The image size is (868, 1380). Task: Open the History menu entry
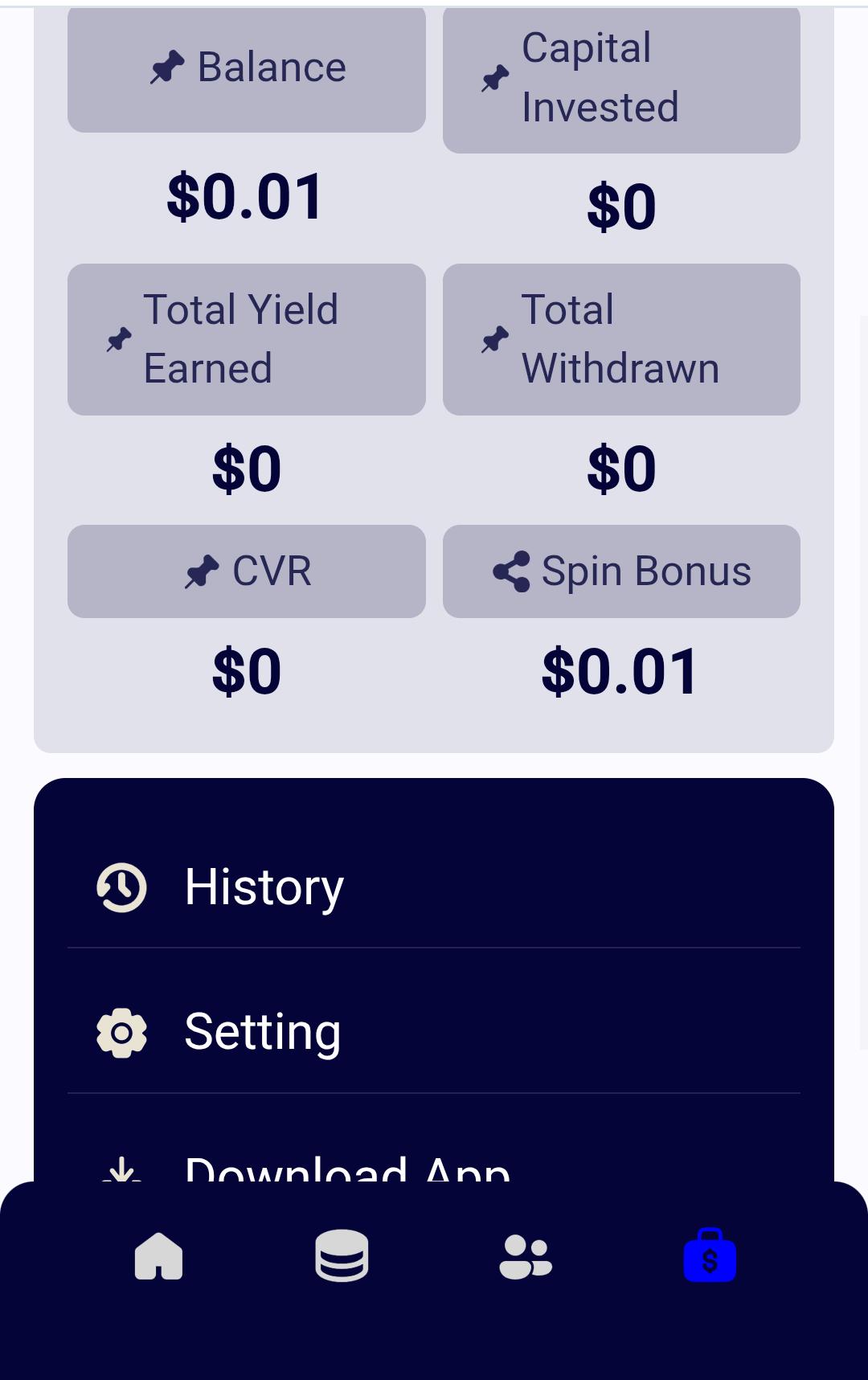tap(264, 887)
